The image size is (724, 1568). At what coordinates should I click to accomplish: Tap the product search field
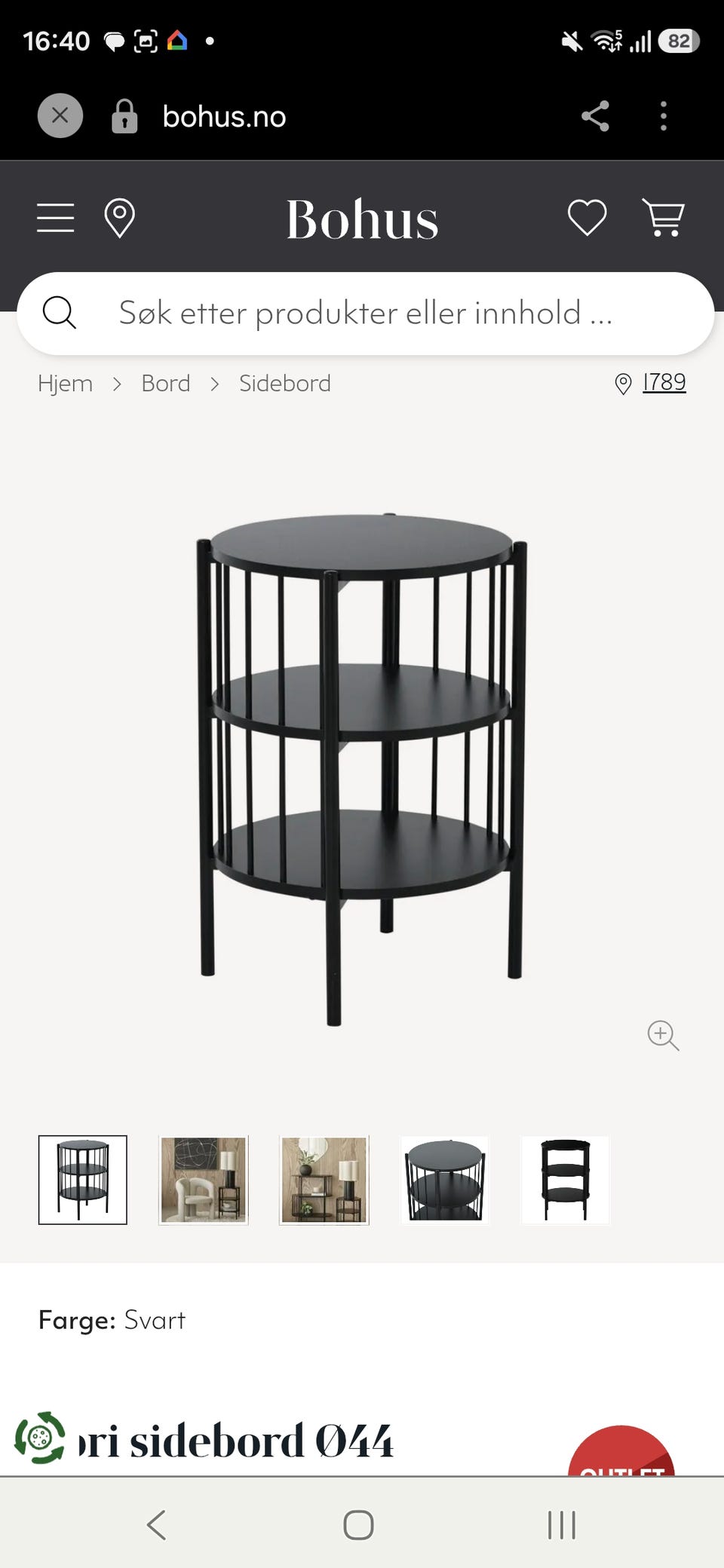coord(365,314)
